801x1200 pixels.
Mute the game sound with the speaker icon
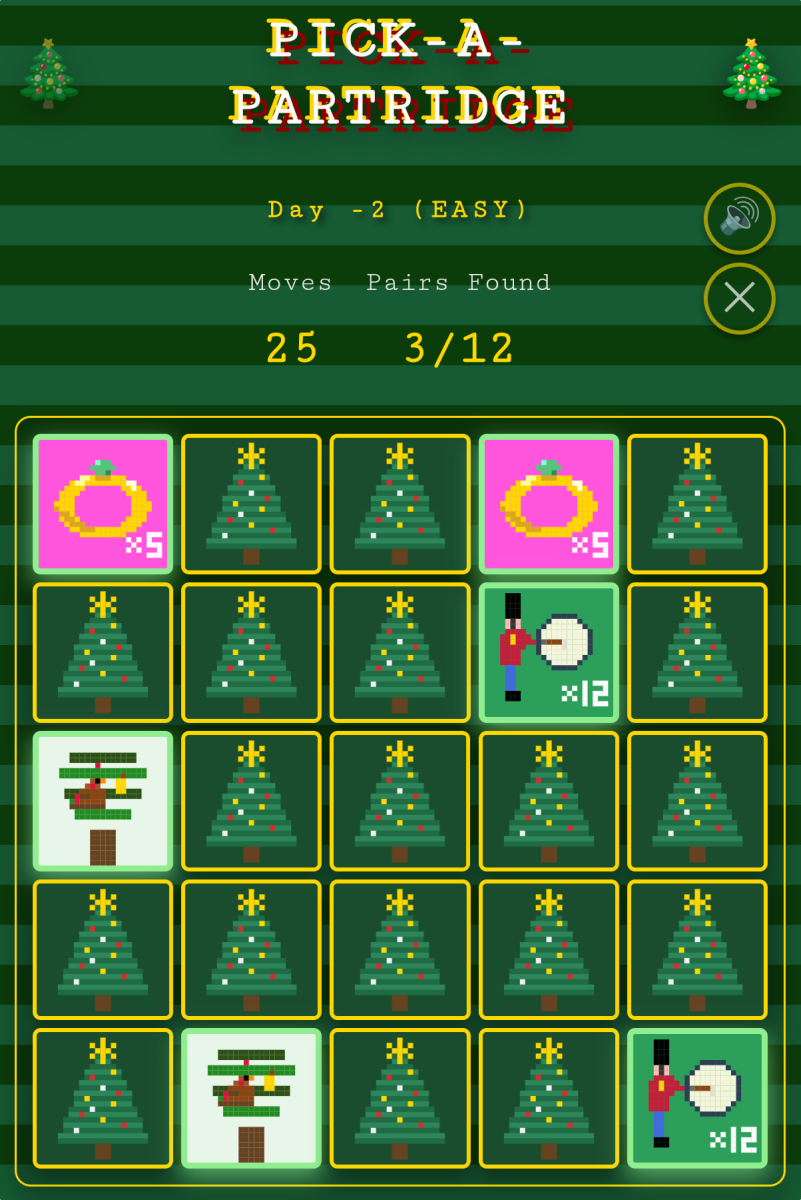point(739,218)
